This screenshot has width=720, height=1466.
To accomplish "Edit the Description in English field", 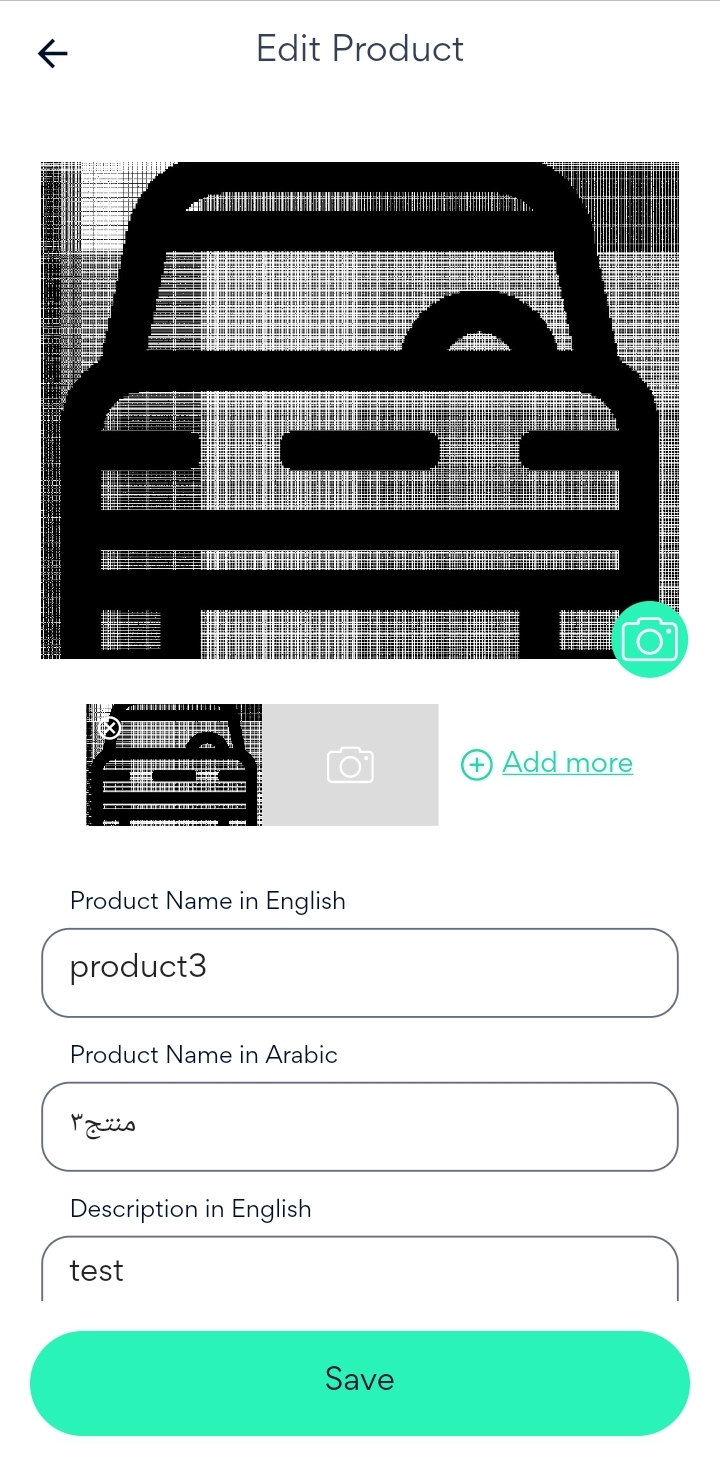I will pos(360,1270).
